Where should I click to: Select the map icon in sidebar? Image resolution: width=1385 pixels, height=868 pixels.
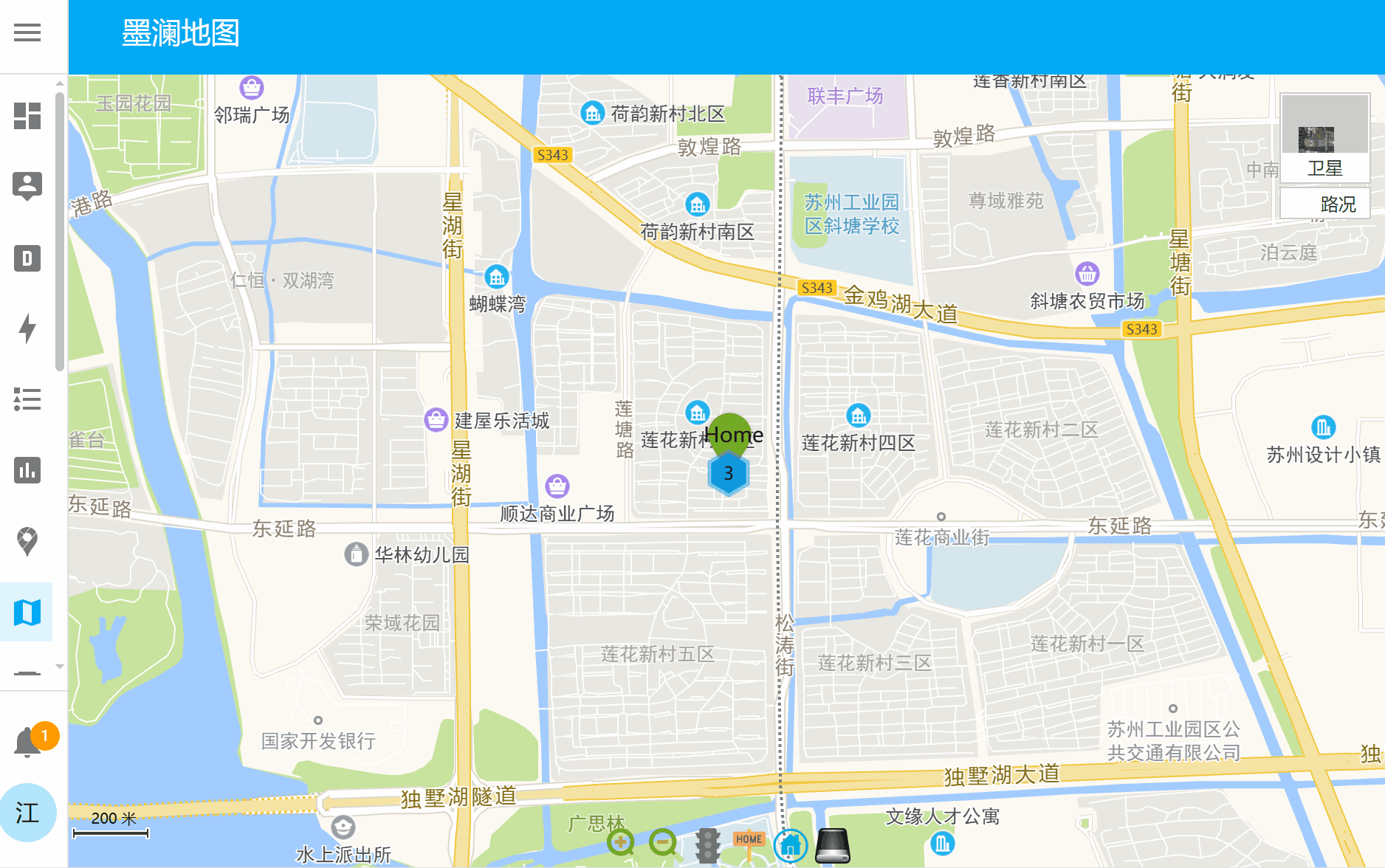click(x=27, y=612)
